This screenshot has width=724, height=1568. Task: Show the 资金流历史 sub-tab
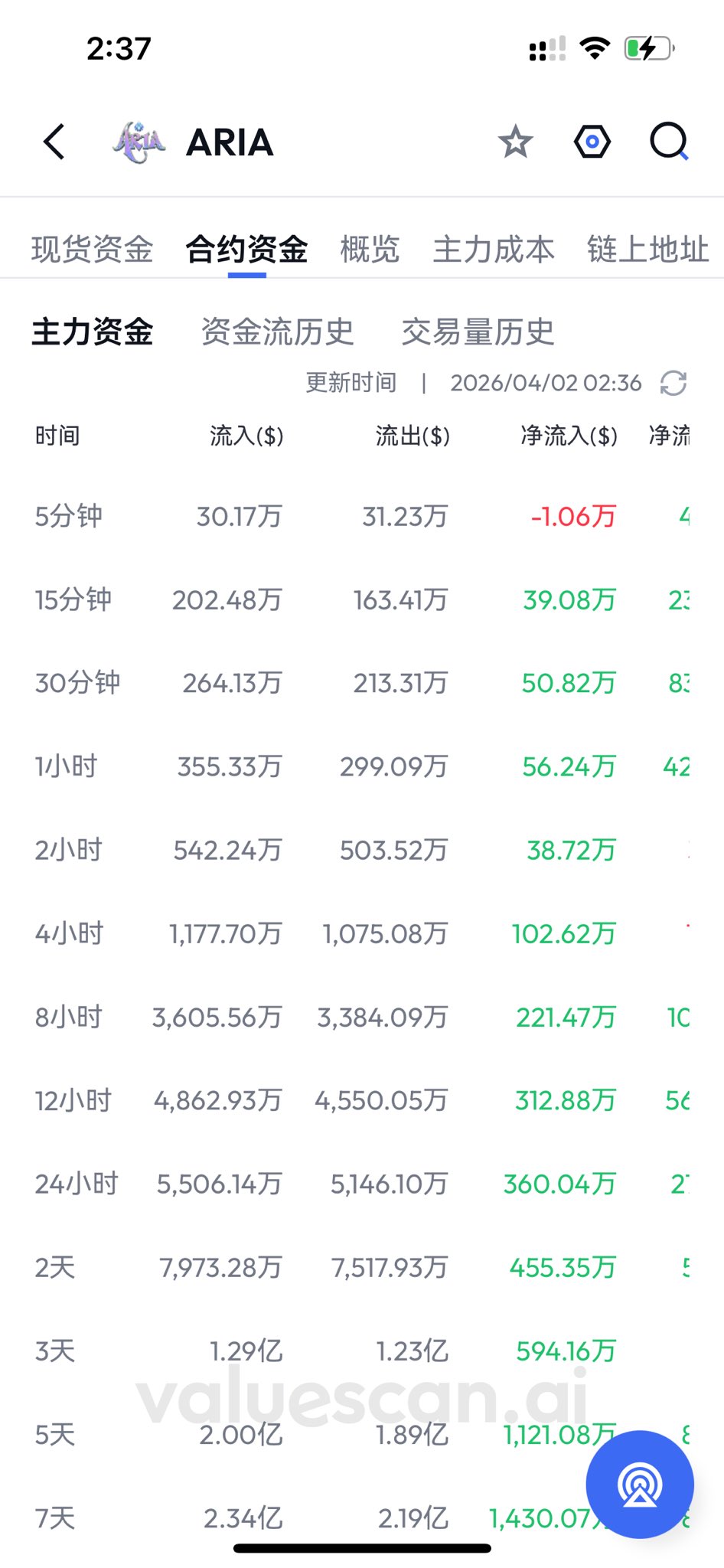point(277,332)
